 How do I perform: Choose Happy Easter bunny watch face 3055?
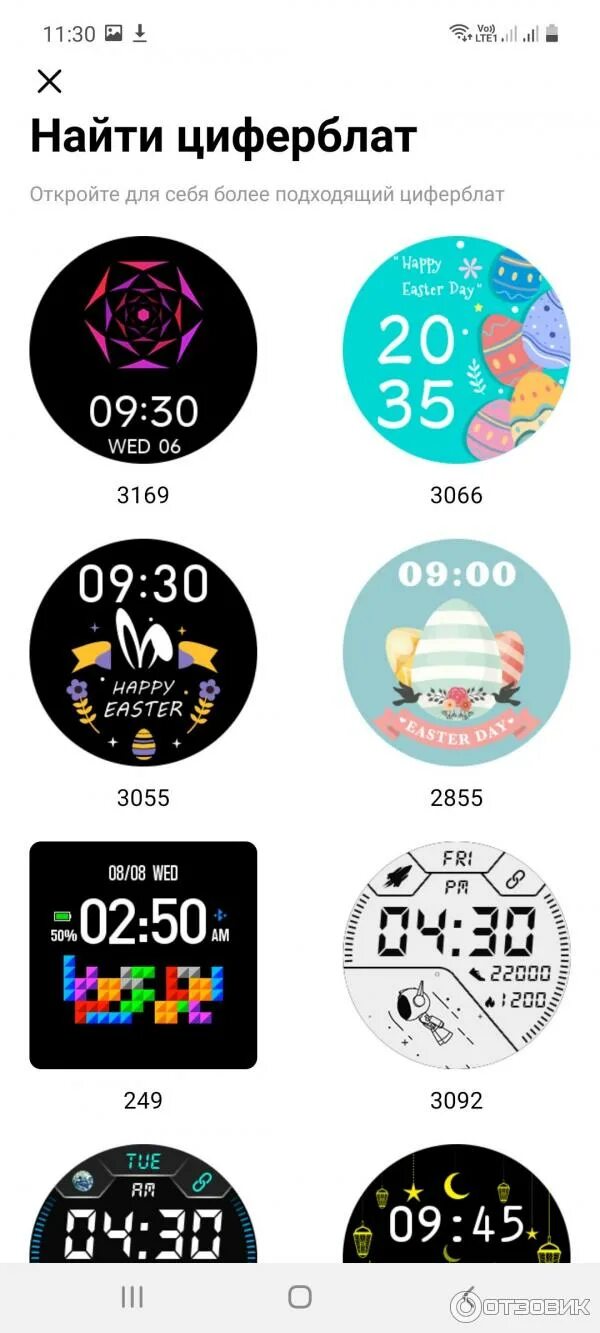tap(143, 652)
